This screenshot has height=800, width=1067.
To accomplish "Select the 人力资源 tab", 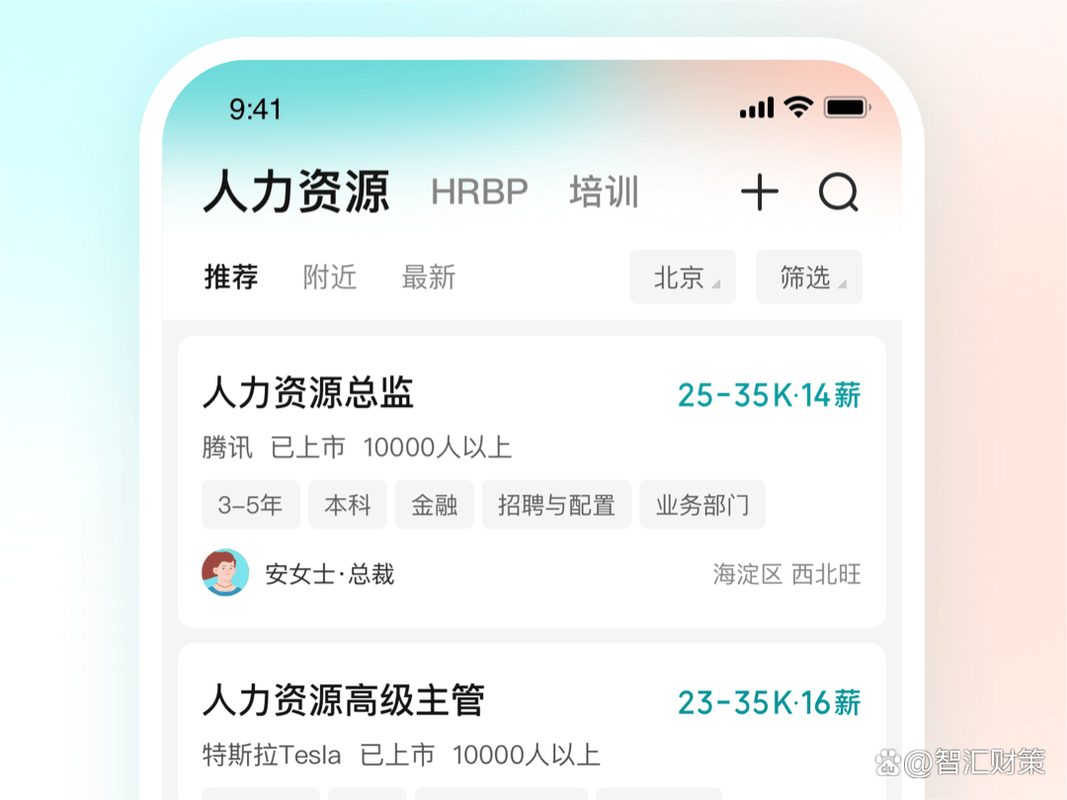I will click(296, 192).
